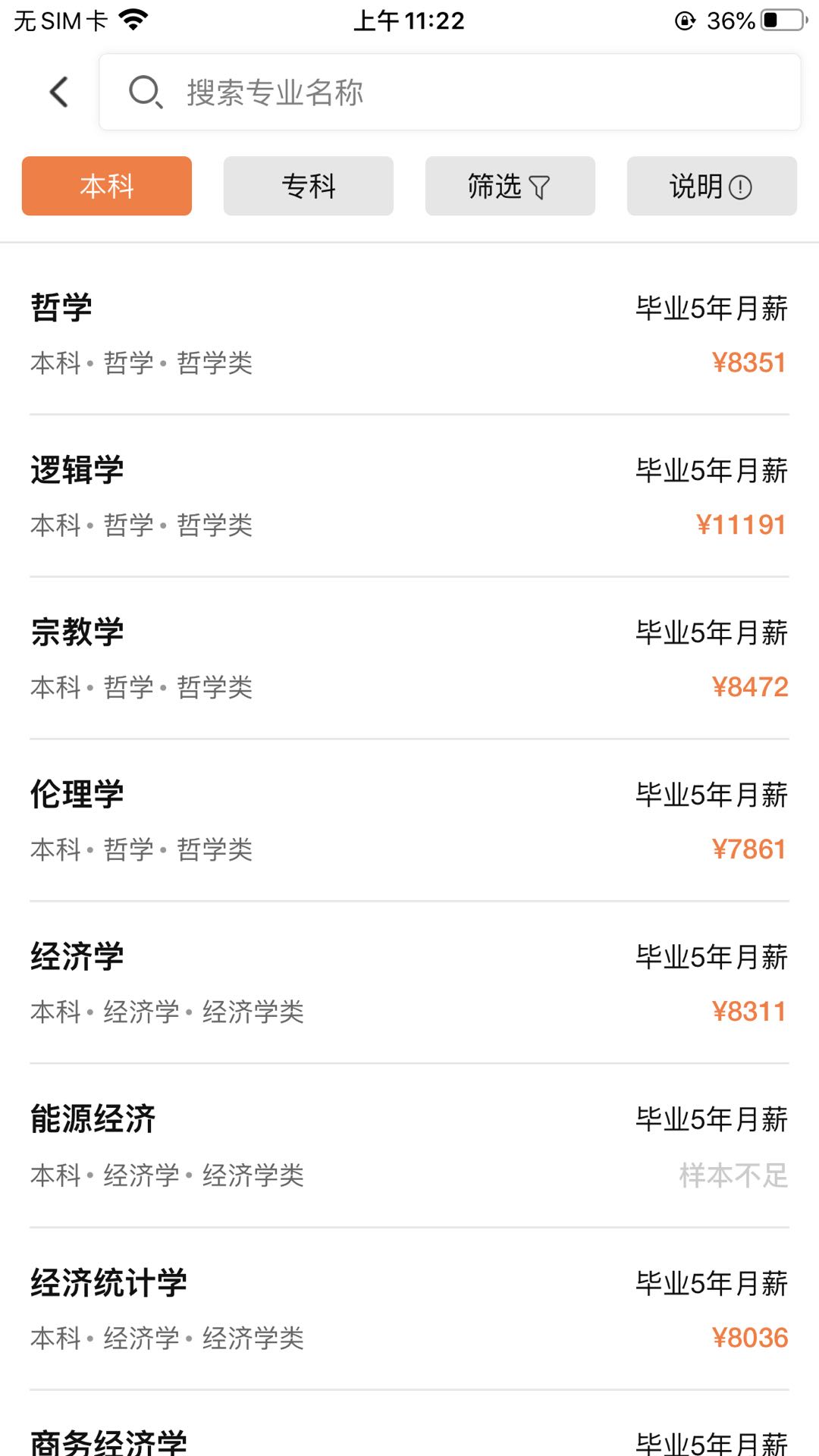The image size is (819, 1456).
Task: Tap the orientation lock icon near battery
Action: pyautogui.click(x=686, y=21)
